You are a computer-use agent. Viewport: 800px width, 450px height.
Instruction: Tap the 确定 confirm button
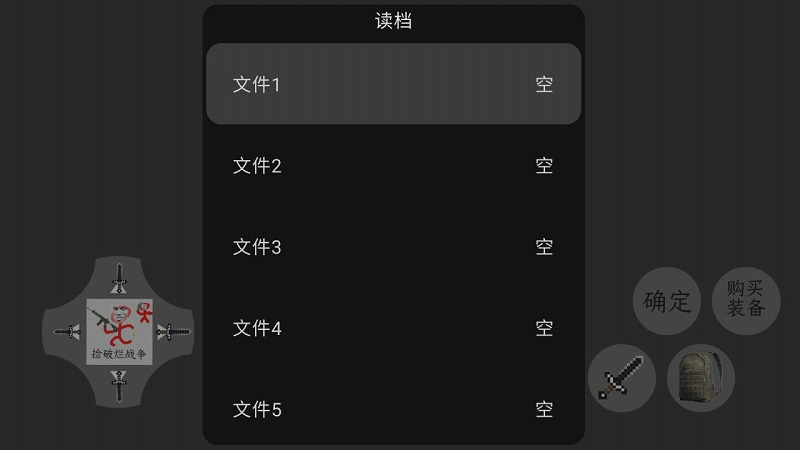tap(667, 301)
